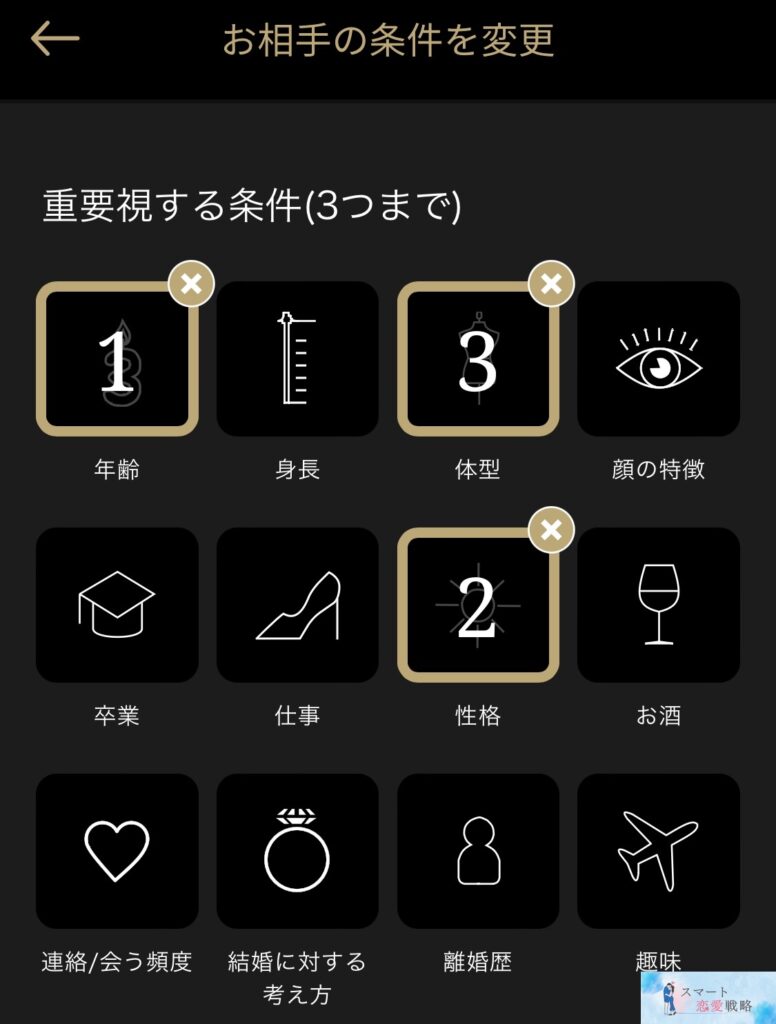Choose the 連絡/会う頻度 heart tile

click(117, 851)
